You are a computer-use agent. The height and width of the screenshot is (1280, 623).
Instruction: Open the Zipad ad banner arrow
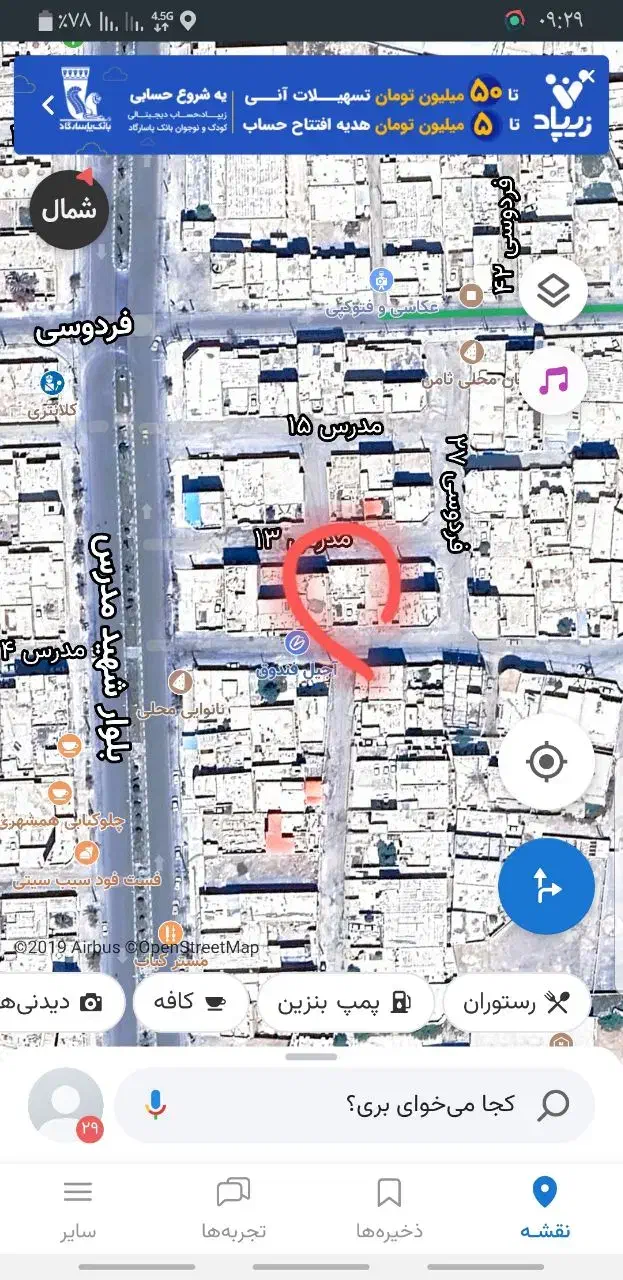coord(47,104)
